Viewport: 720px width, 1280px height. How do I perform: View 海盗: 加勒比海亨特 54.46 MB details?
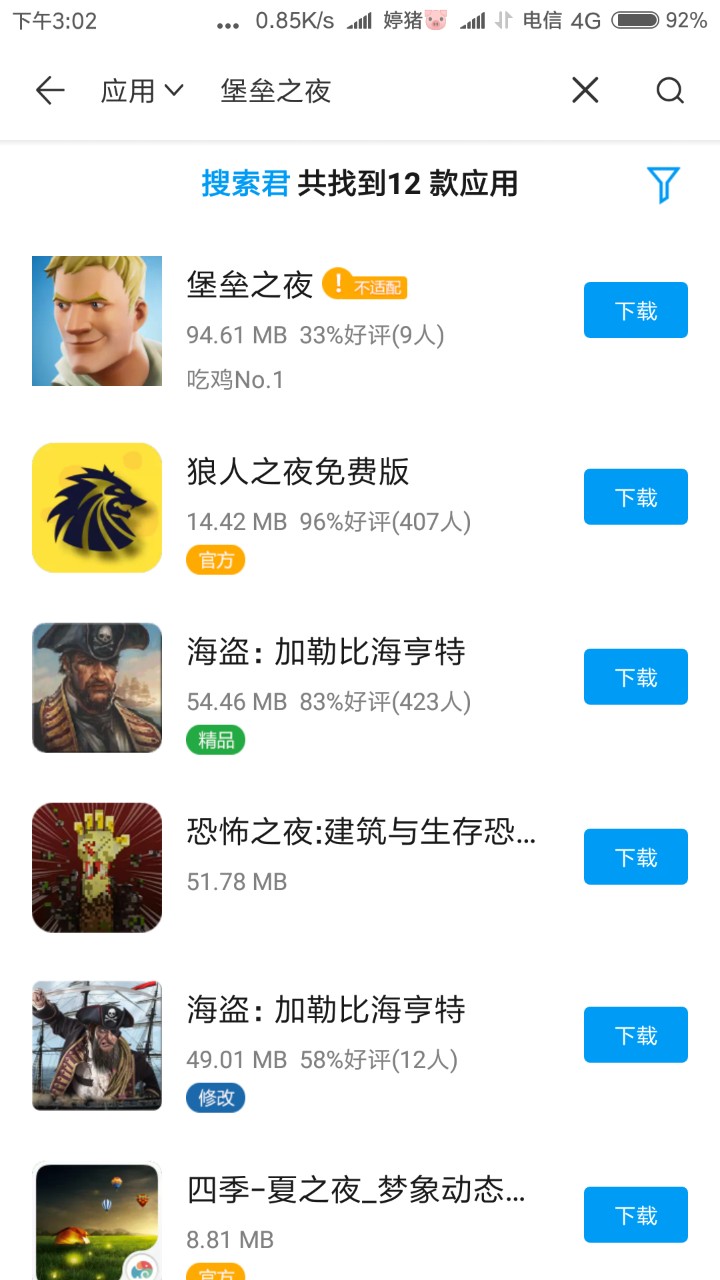(326, 652)
